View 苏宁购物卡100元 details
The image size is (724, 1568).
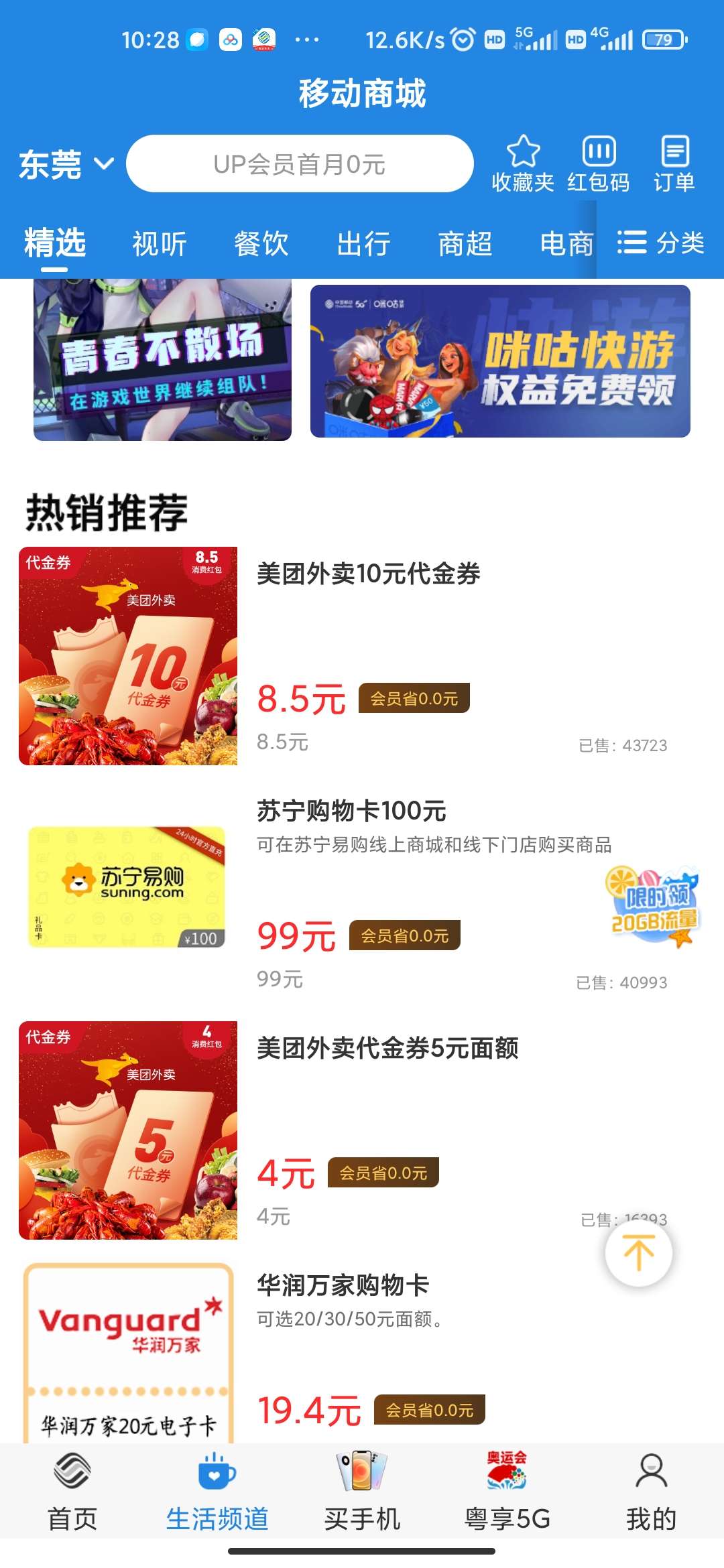pos(351,811)
